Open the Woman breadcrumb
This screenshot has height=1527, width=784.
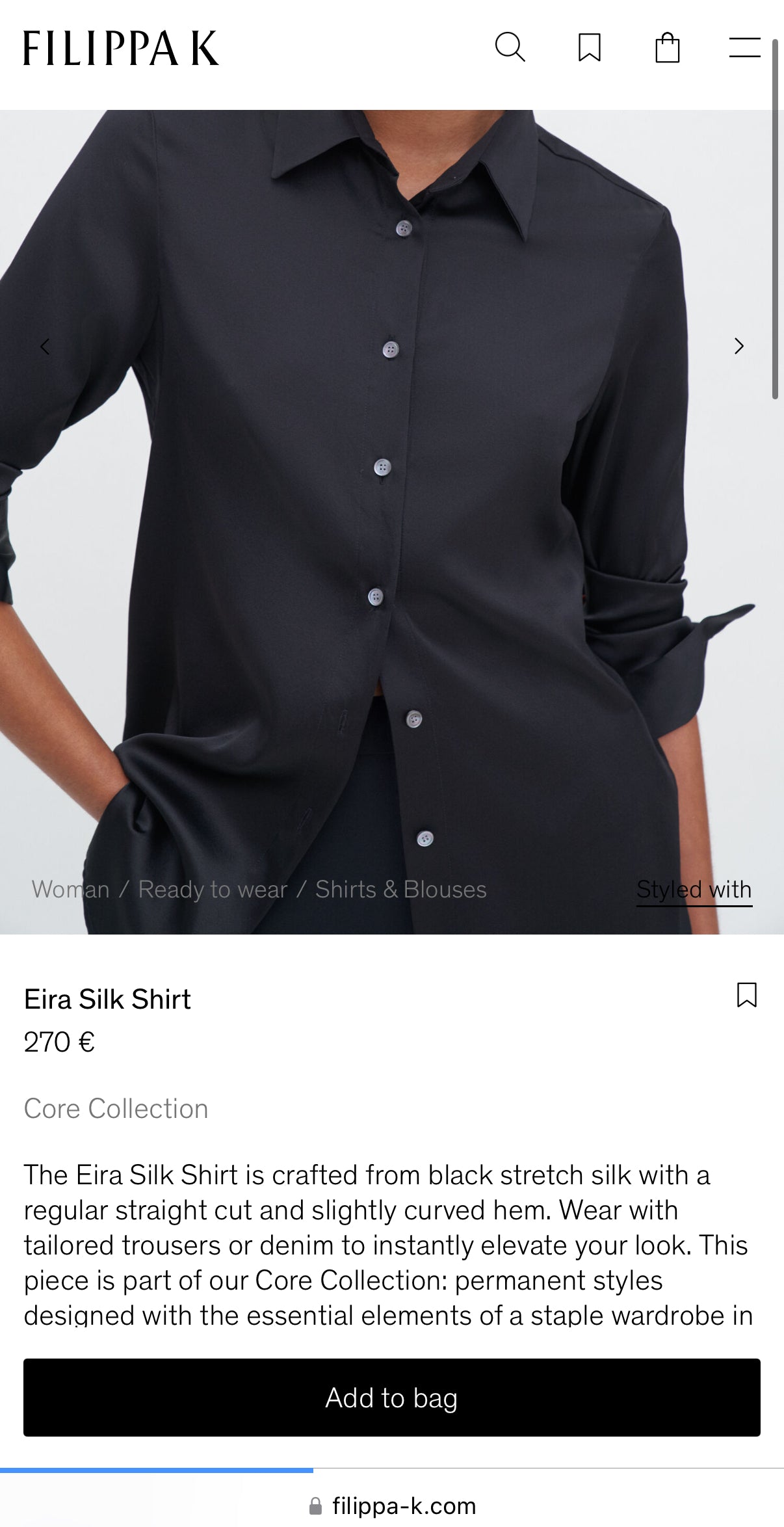pos(70,889)
